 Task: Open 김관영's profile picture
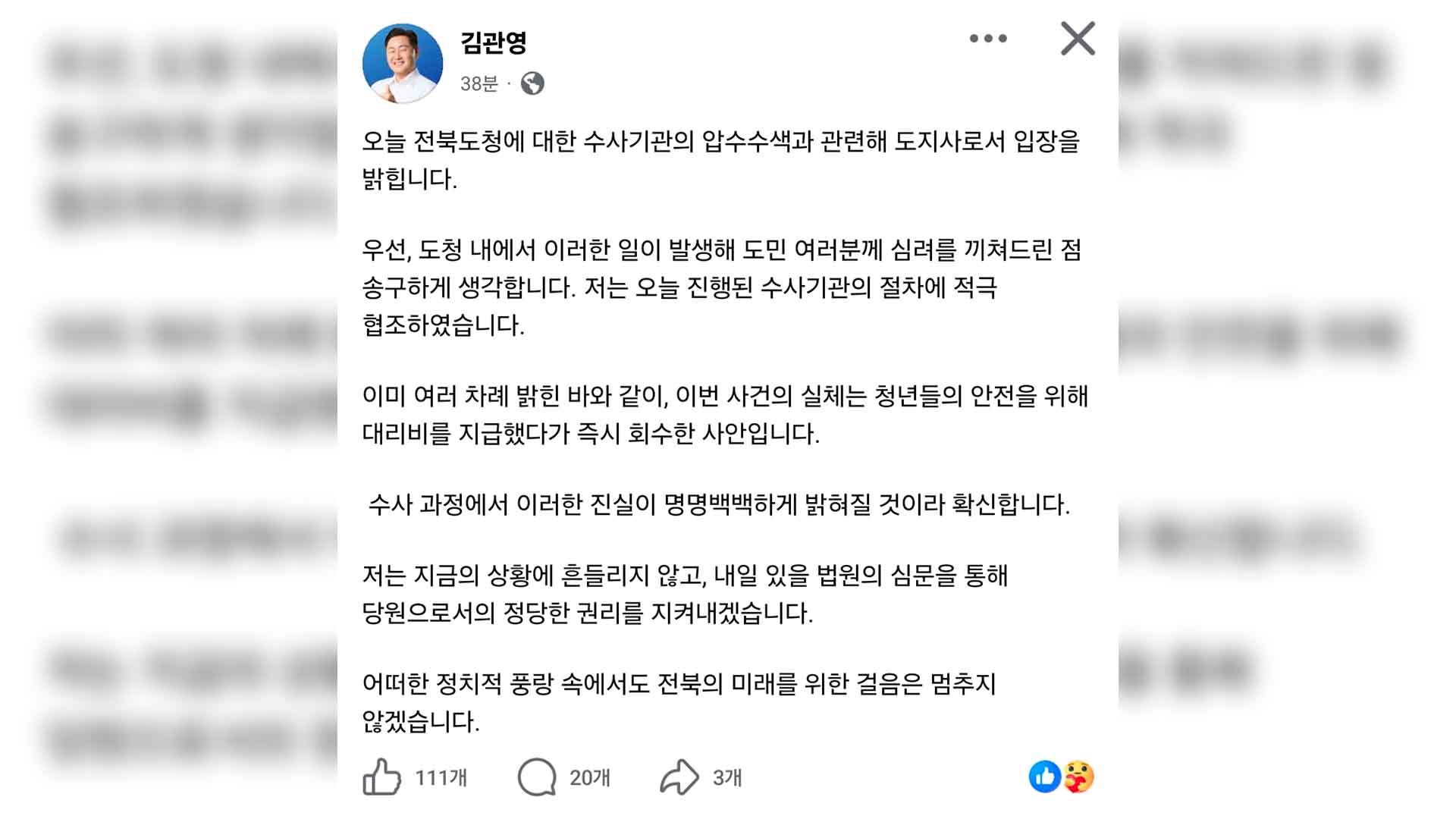[x=403, y=63]
